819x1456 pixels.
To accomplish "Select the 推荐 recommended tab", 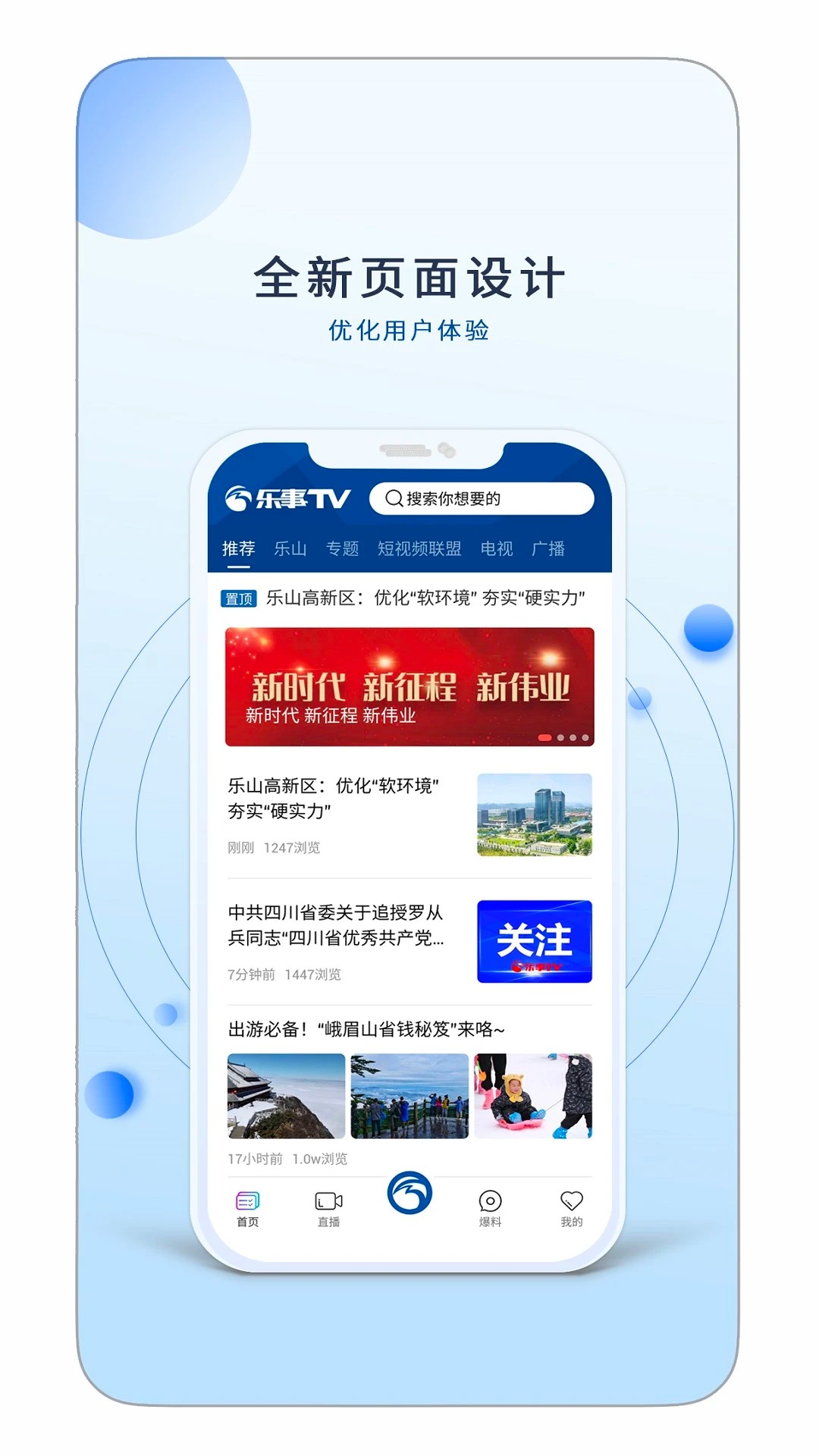I will 240,548.
